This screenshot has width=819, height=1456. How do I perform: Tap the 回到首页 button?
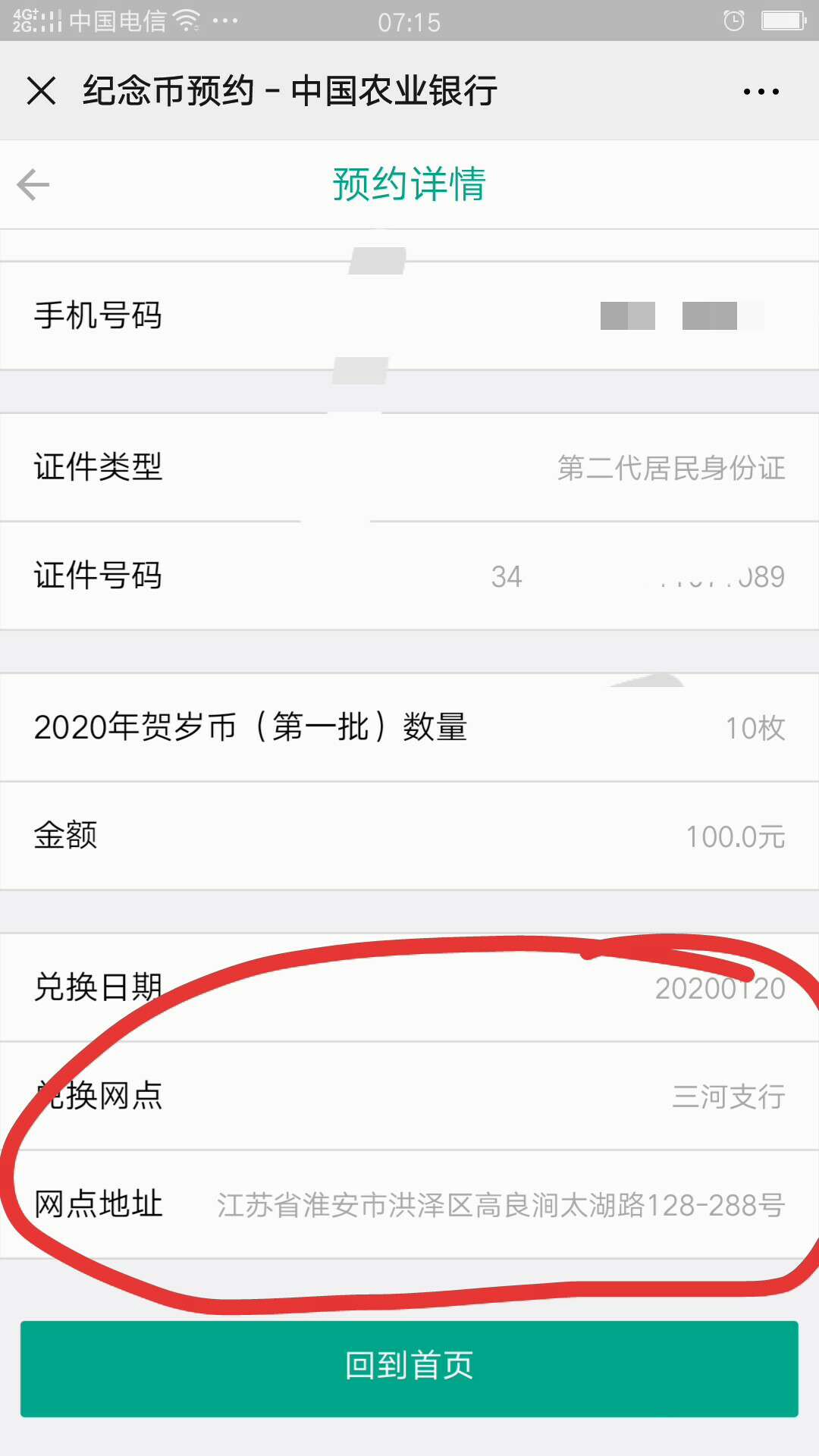click(x=409, y=1369)
